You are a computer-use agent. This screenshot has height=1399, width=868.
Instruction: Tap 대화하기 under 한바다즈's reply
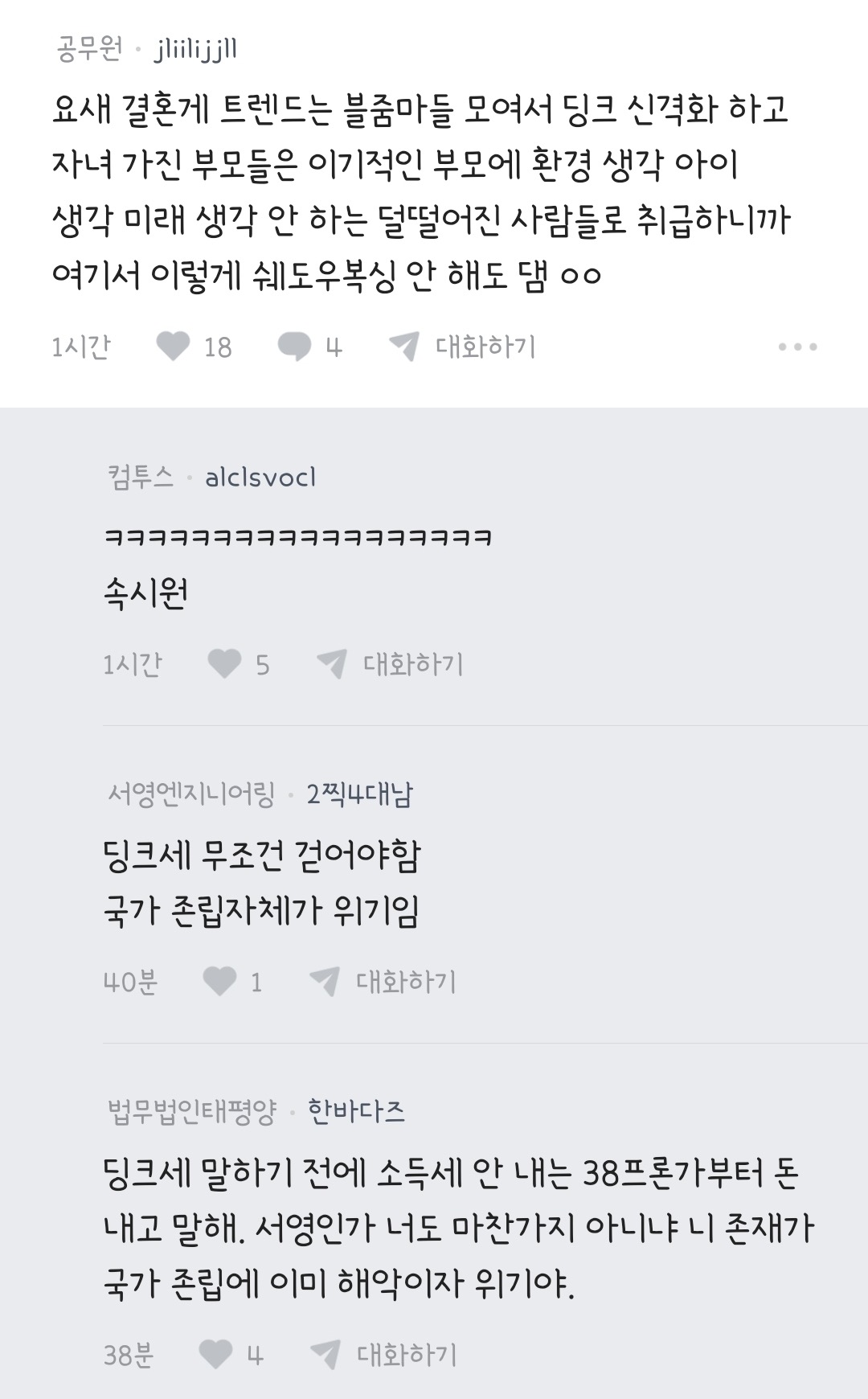[384, 1355]
